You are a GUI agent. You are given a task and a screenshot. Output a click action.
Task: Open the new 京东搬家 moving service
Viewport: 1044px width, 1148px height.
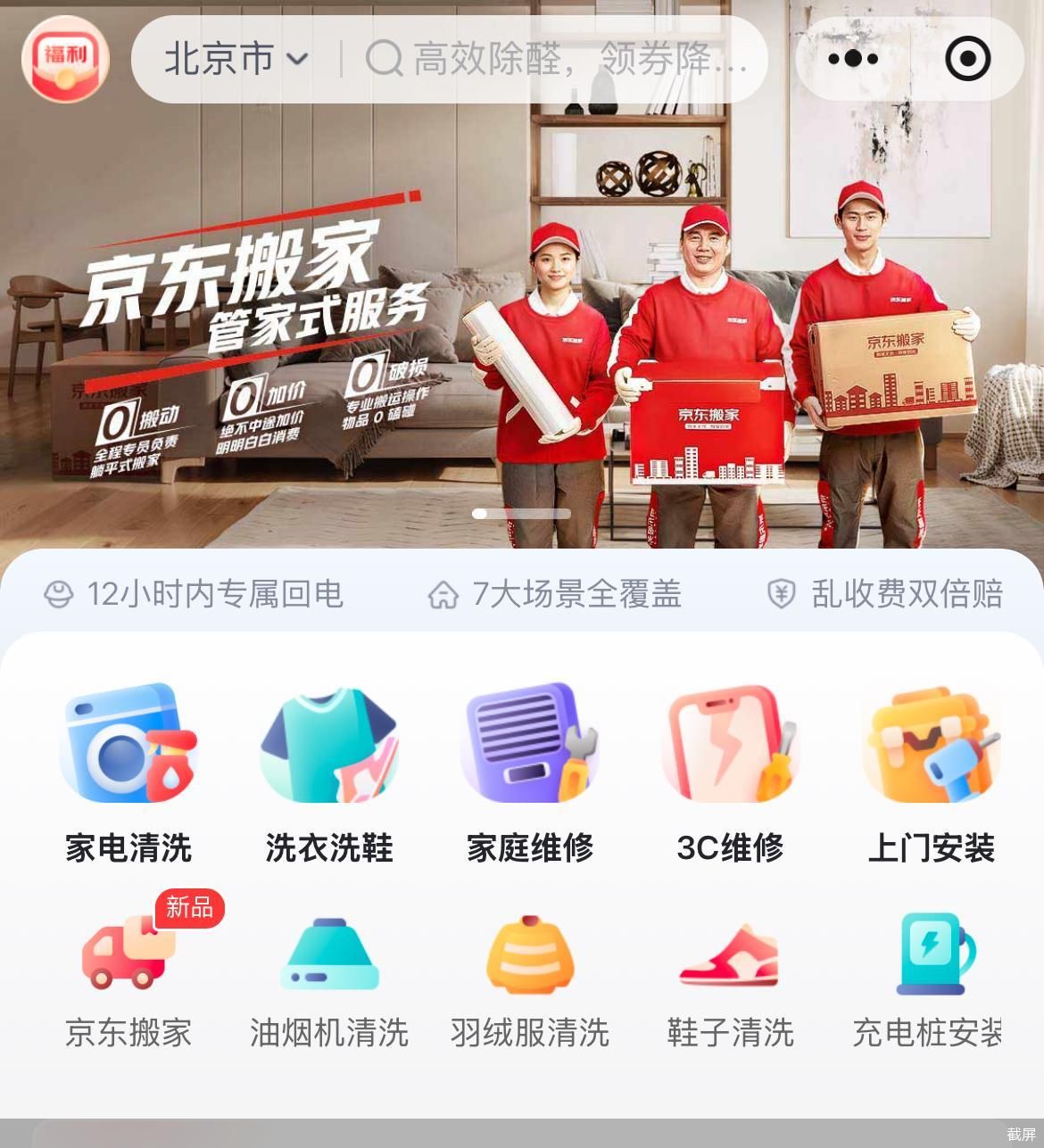tap(128, 979)
